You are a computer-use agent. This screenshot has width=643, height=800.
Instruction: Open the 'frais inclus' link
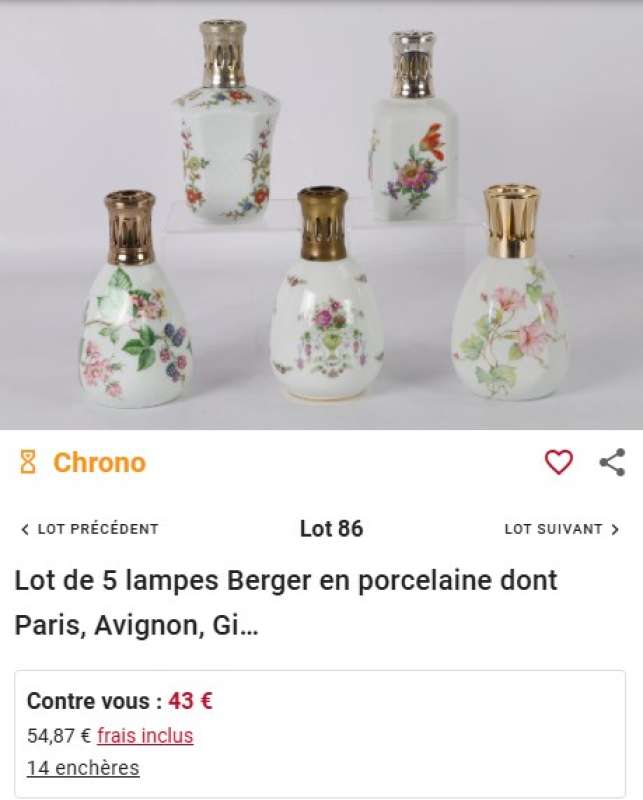click(x=145, y=736)
